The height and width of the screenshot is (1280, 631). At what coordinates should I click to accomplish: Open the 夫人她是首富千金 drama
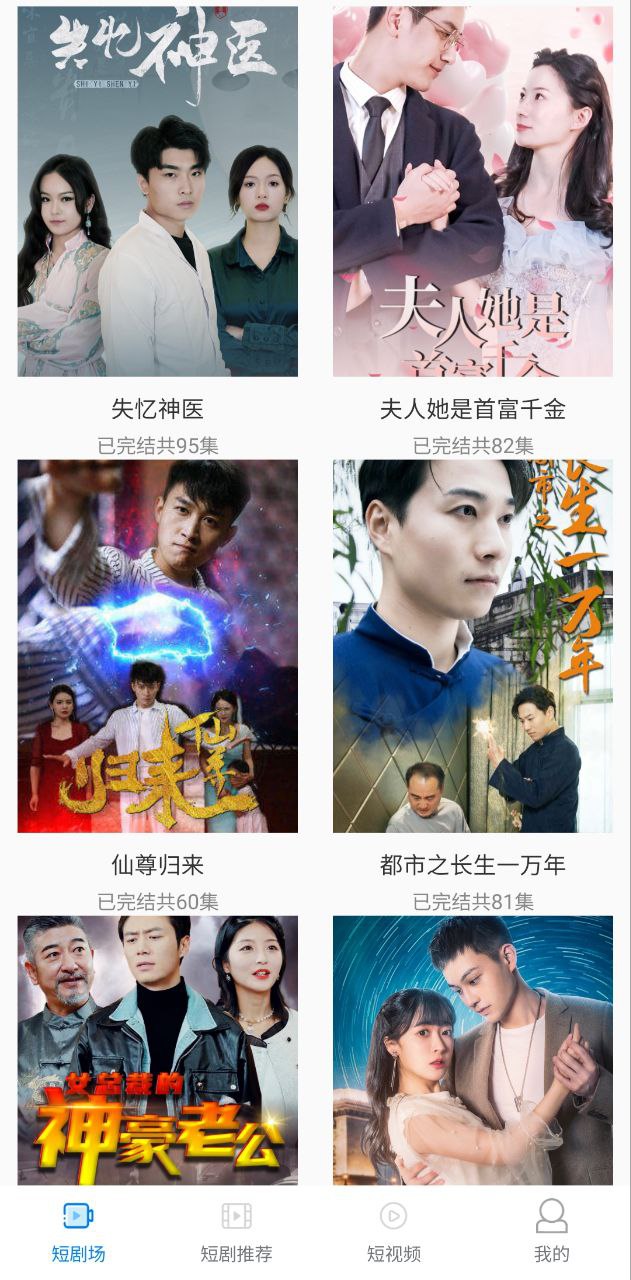[472, 192]
